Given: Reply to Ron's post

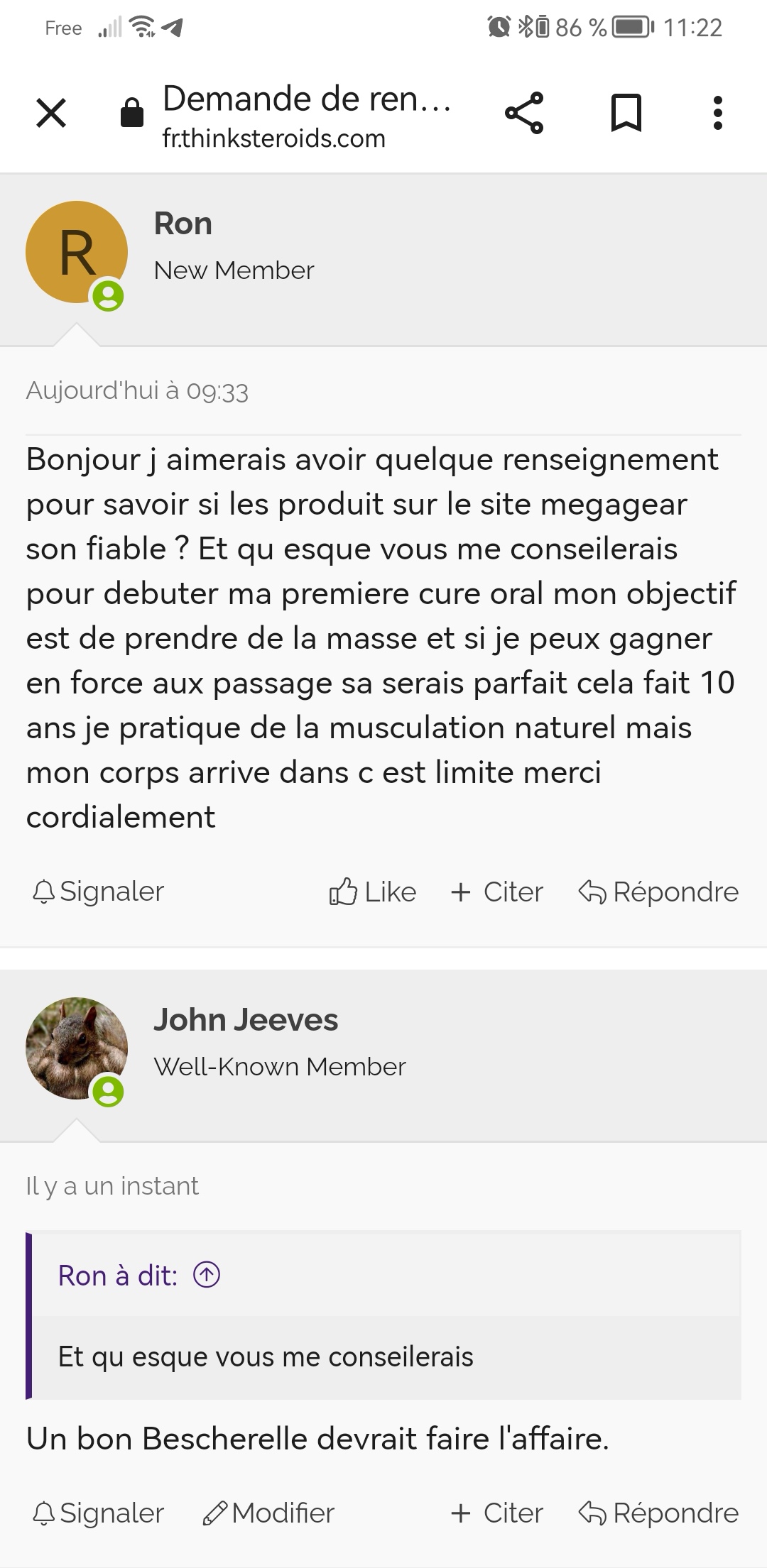Looking at the screenshot, I should 659,892.
